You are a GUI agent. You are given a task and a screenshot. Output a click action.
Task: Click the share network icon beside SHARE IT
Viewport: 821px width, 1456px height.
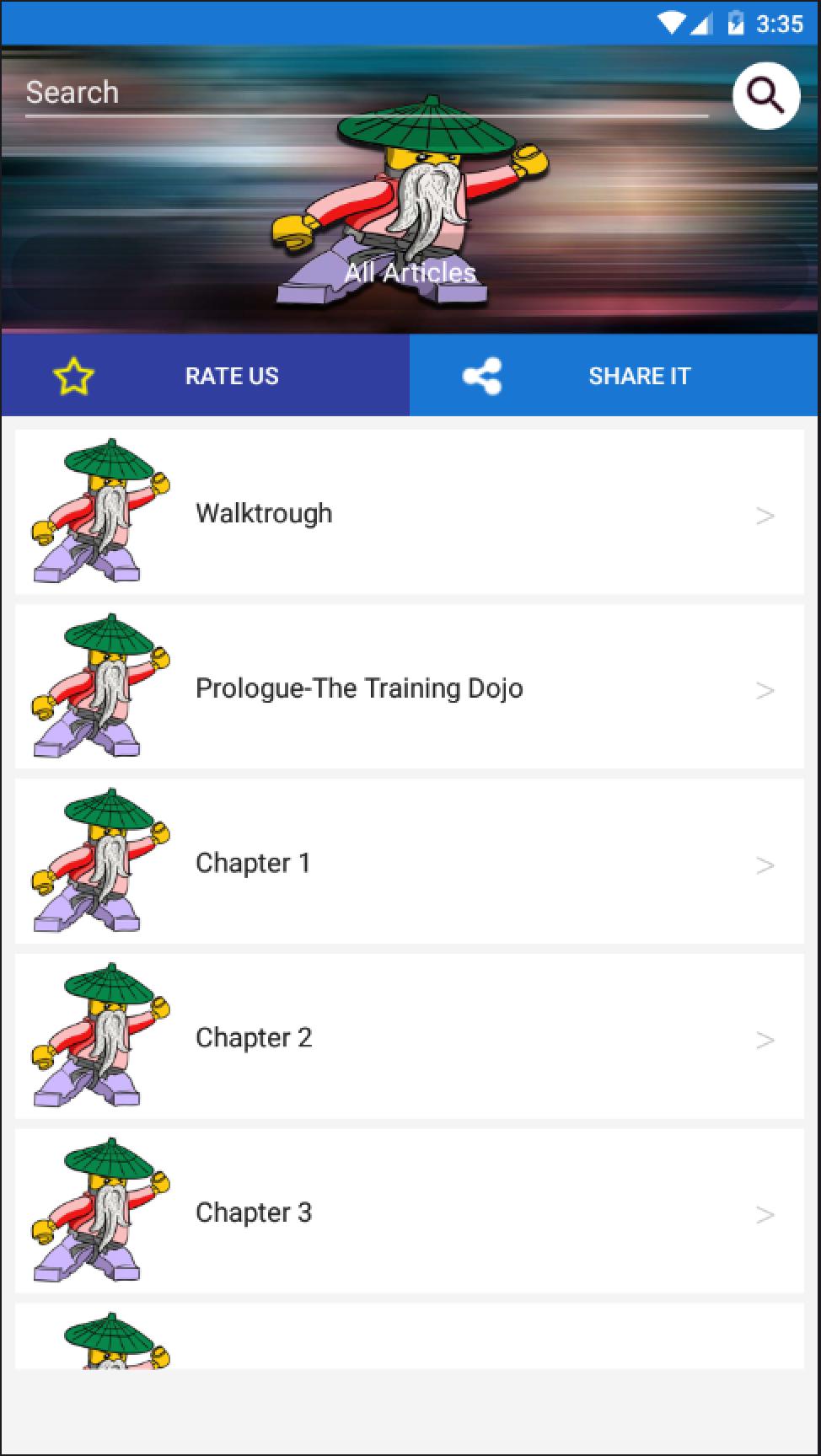pos(482,374)
